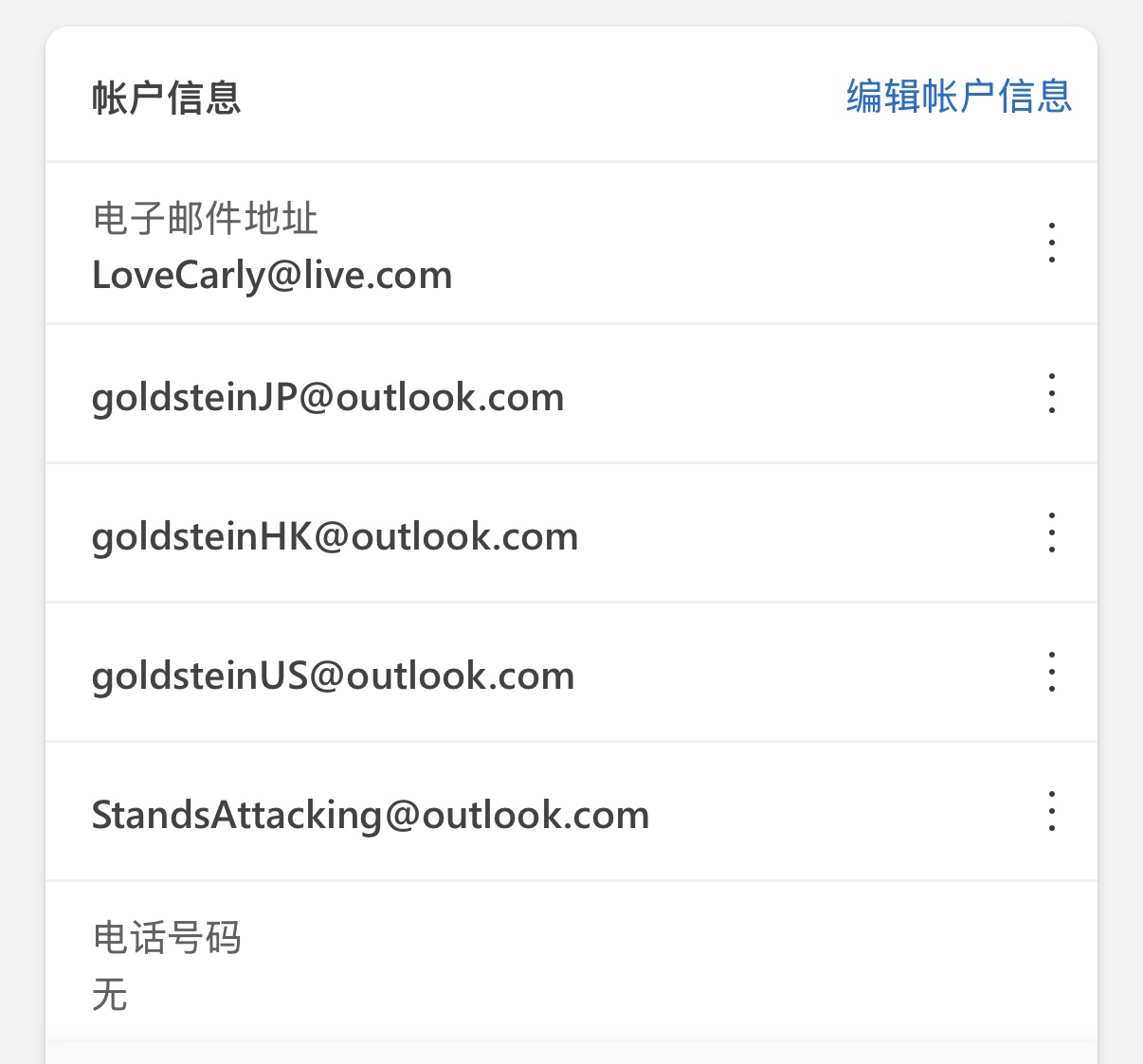Screen dimensions: 1143x1064
Task: Open options for StandsAttacking@outlook.com
Action: [x=1051, y=811]
